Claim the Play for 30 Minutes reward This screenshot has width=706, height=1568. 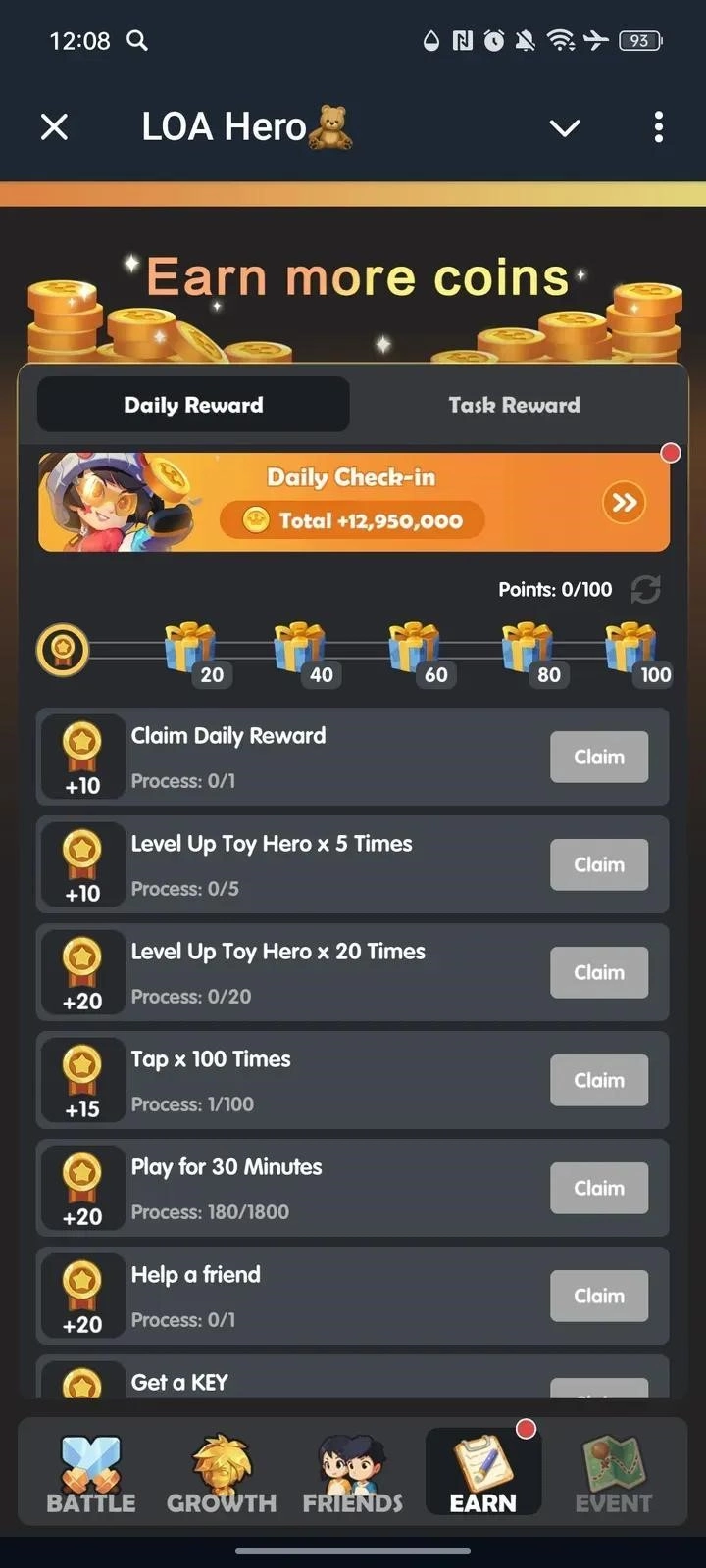coord(598,1188)
